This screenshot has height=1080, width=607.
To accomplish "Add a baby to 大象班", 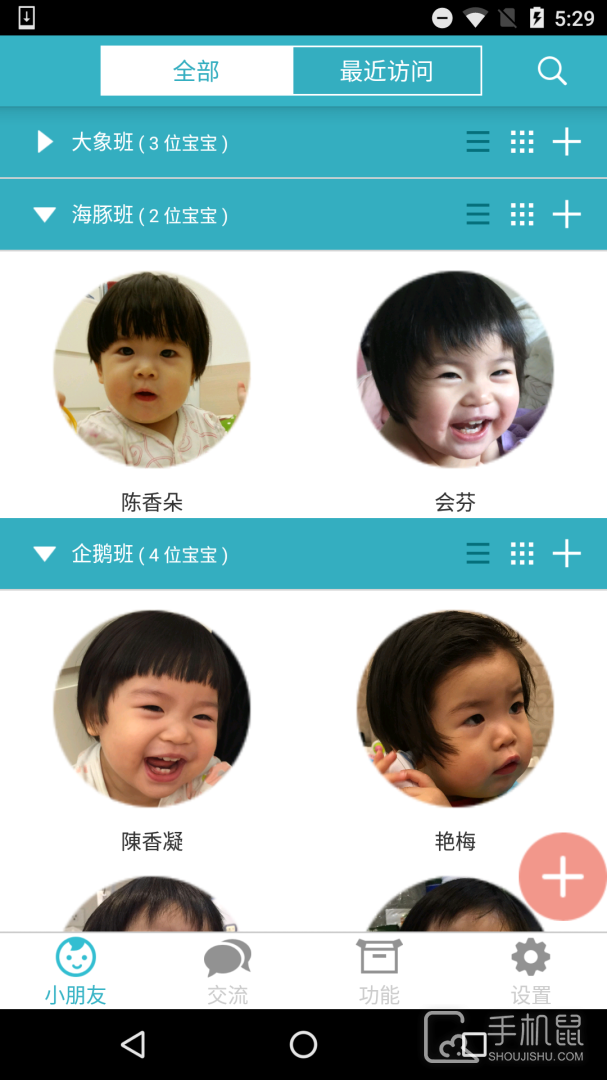I will coord(566,142).
